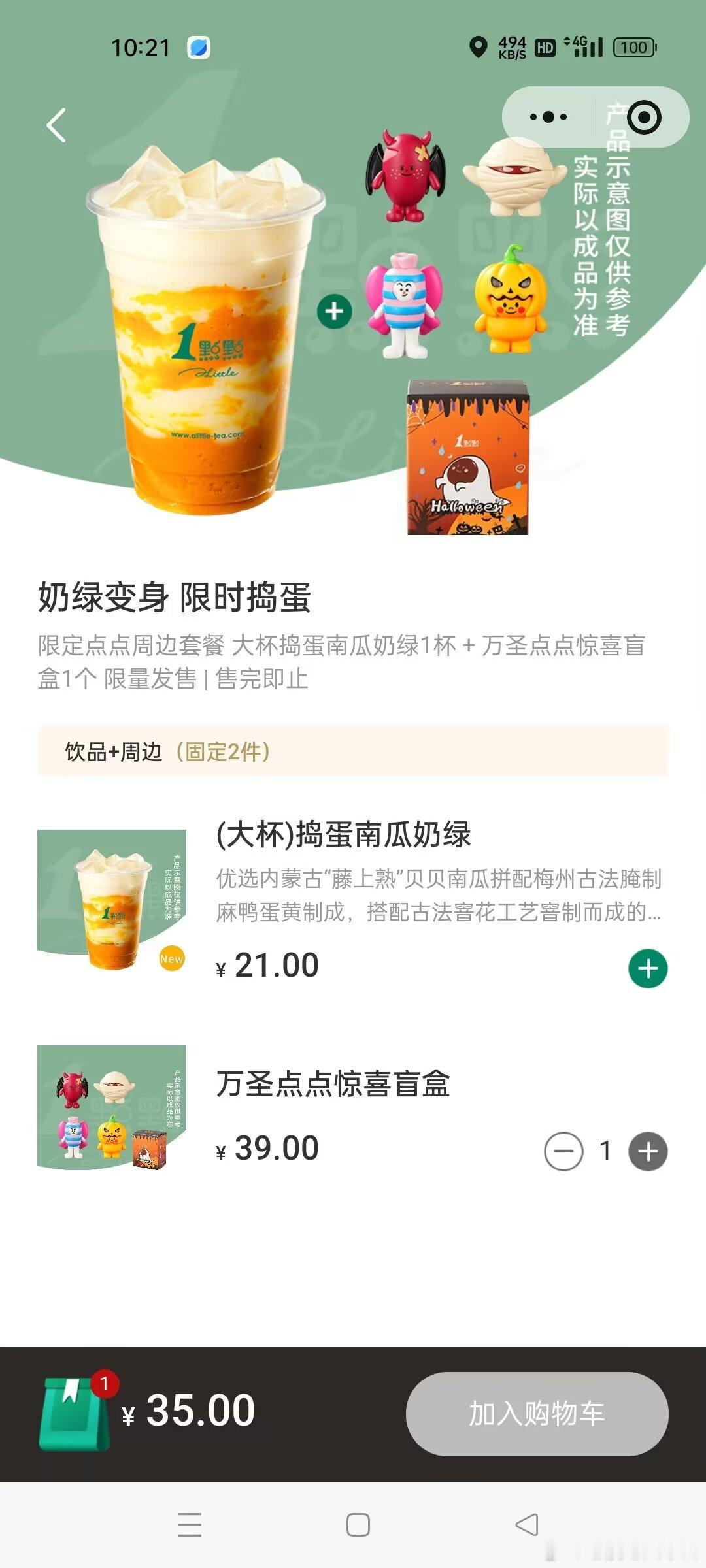706x1568 pixels.
Task: Select the 饮品+周边（固定2件）section header
Action: [x=163, y=754]
